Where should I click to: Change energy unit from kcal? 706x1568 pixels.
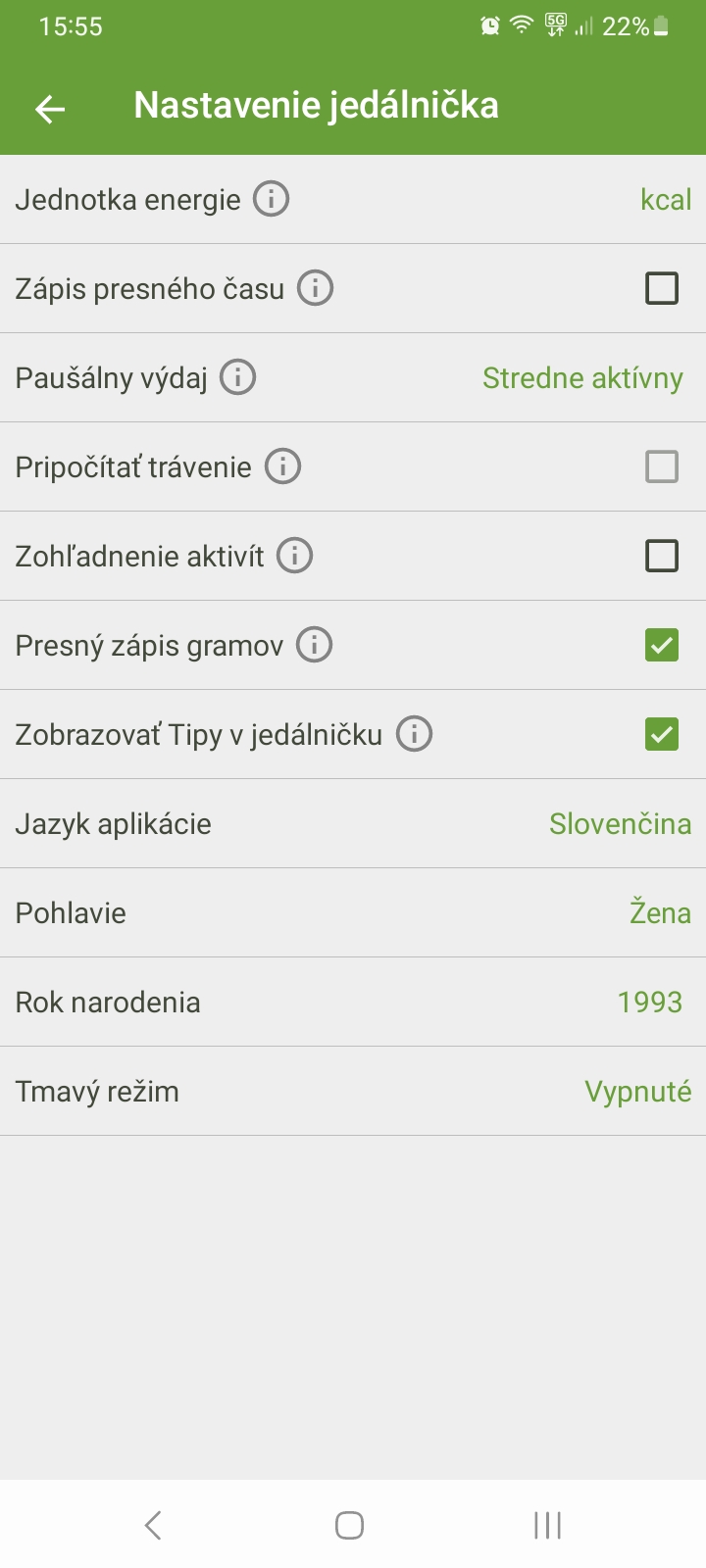(665, 200)
